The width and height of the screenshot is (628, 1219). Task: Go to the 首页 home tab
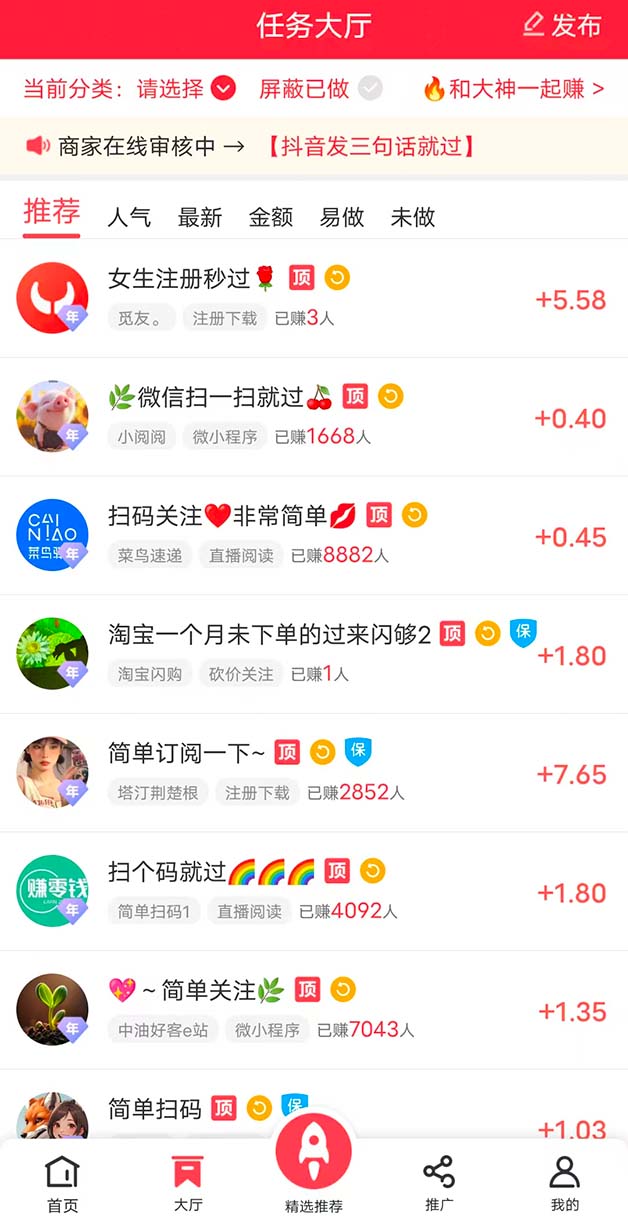click(62, 1183)
